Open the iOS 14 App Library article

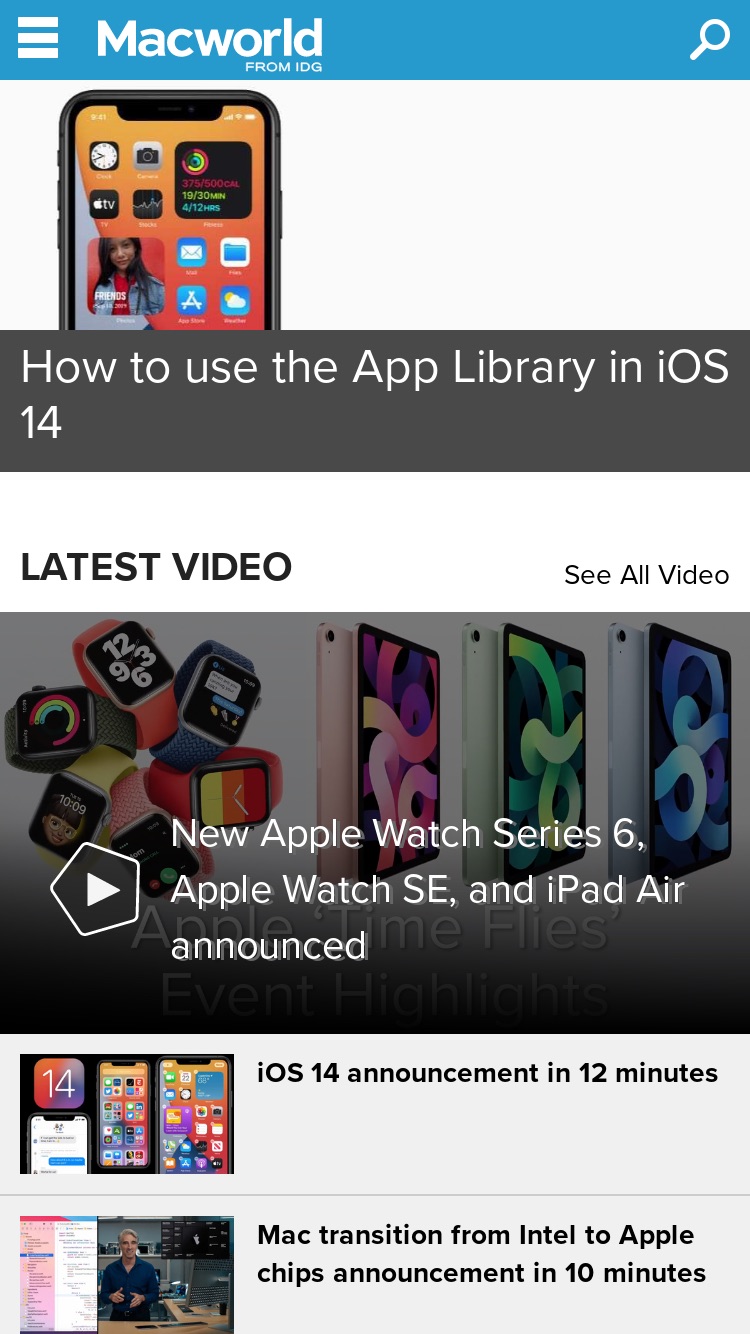(x=375, y=395)
